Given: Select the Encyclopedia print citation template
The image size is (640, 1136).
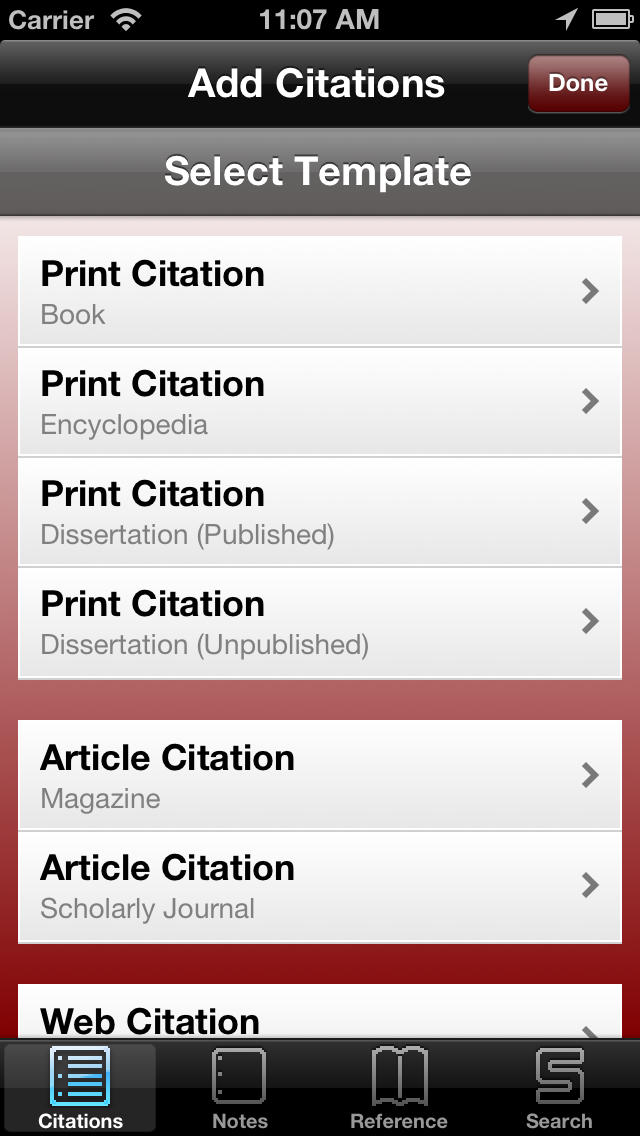Looking at the screenshot, I should 320,401.
